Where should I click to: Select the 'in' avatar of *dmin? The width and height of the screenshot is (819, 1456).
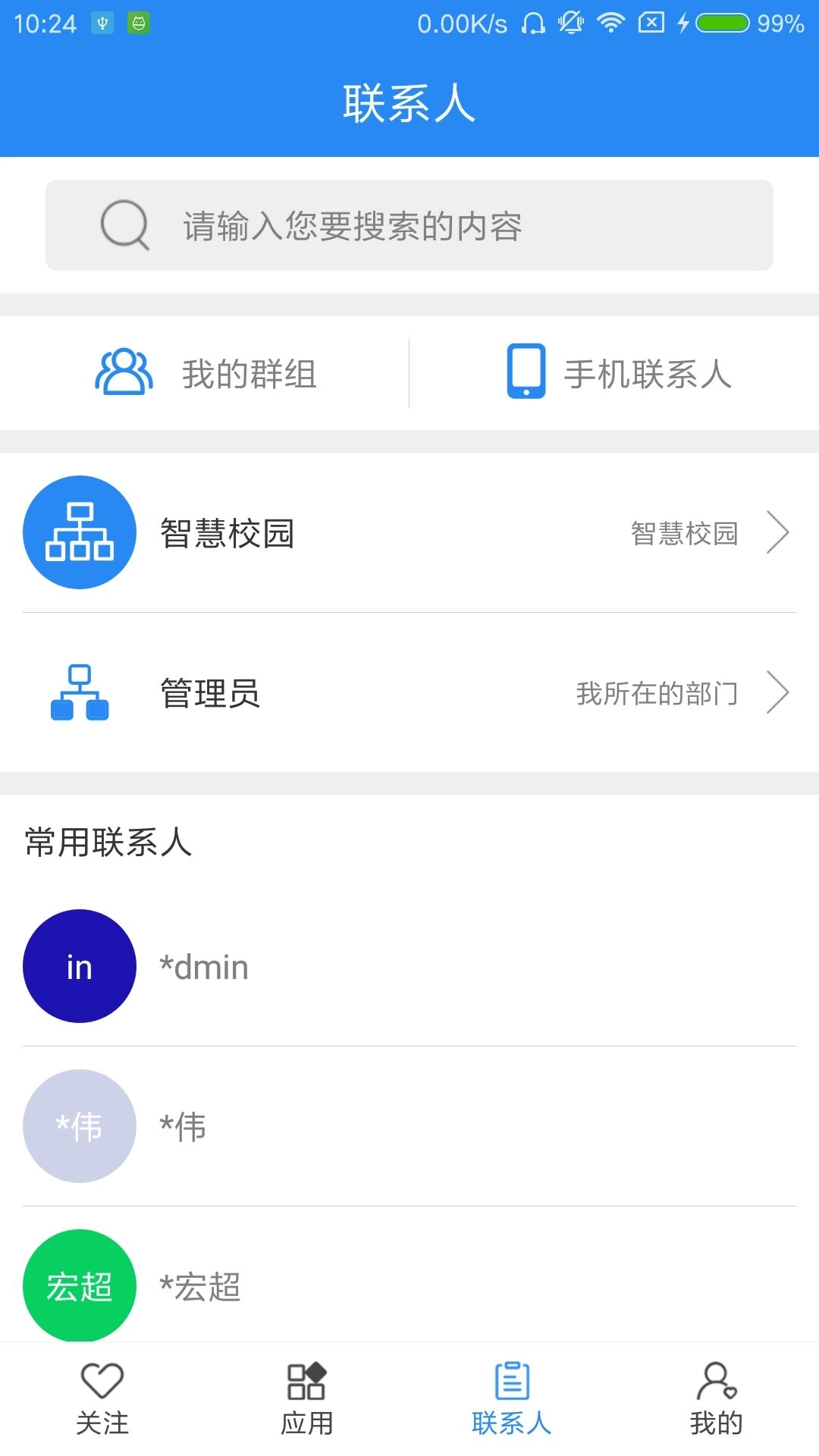(78, 966)
